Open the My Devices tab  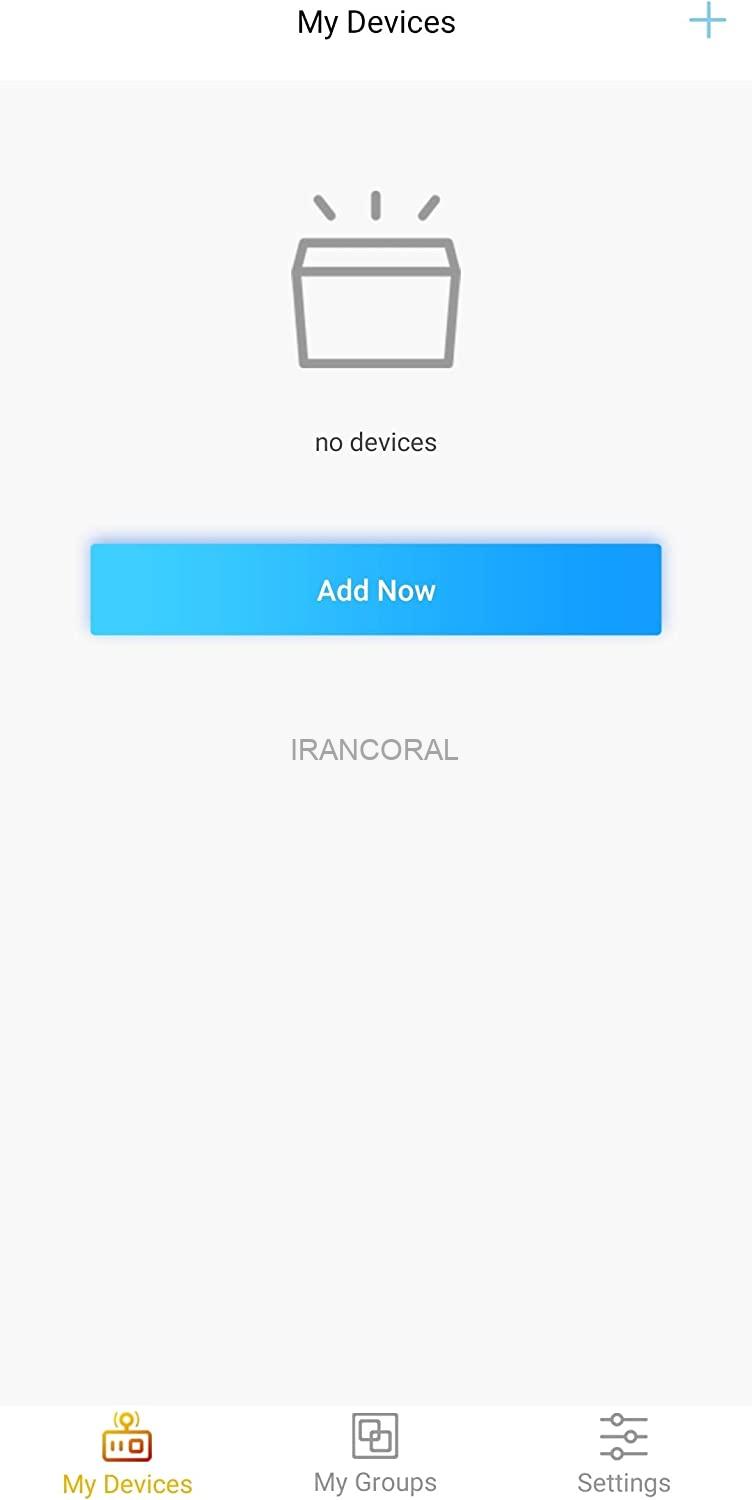(x=127, y=1452)
